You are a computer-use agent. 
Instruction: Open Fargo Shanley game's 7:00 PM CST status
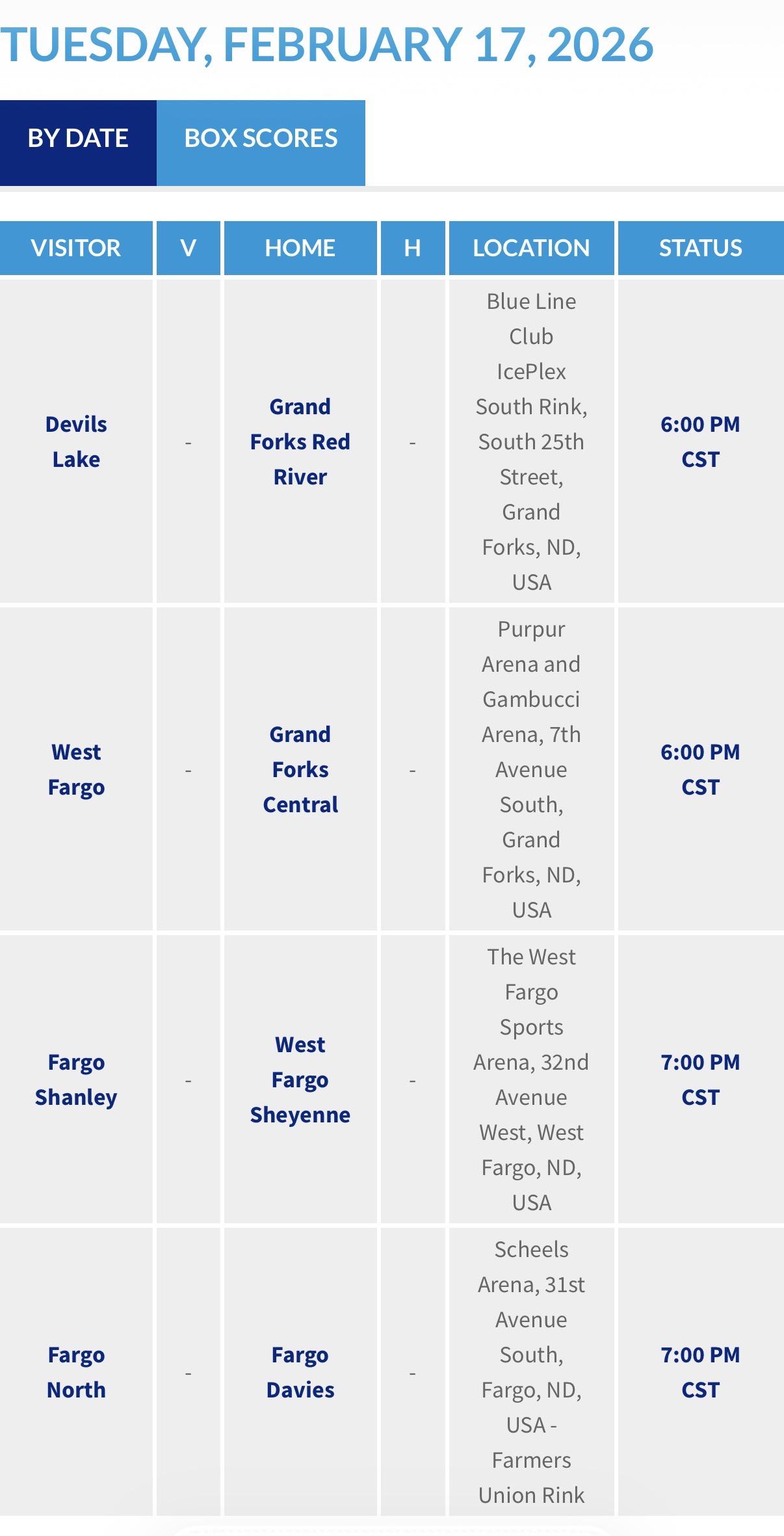point(700,1079)
